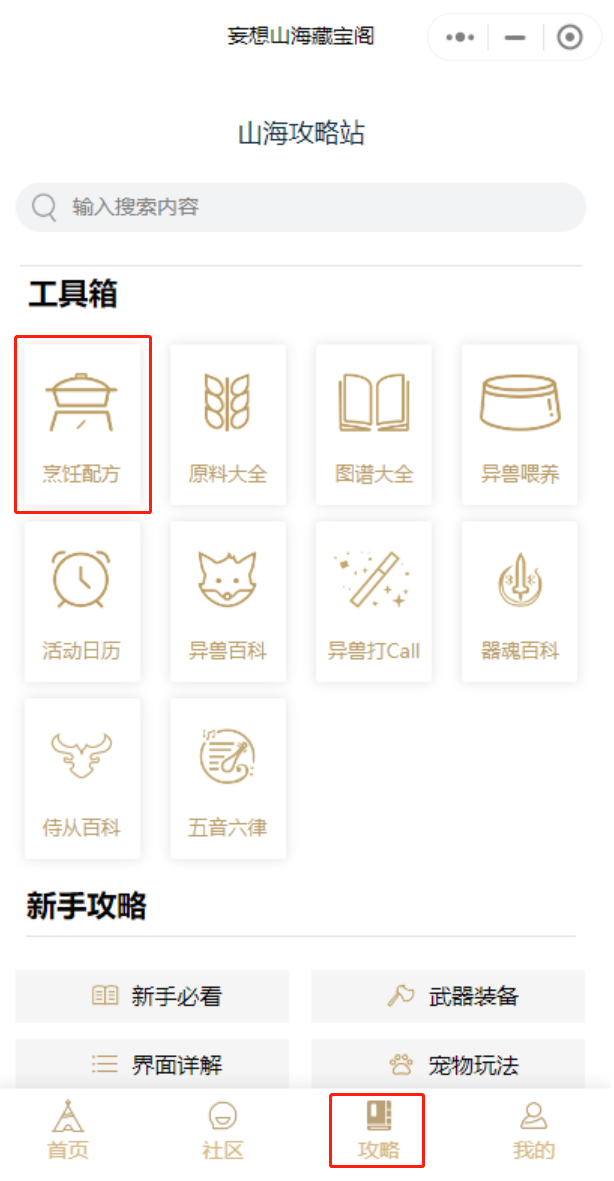Screen dimensions: 614x1181
Task: Open 异兽打Call tool
Action: click(374, 602)
